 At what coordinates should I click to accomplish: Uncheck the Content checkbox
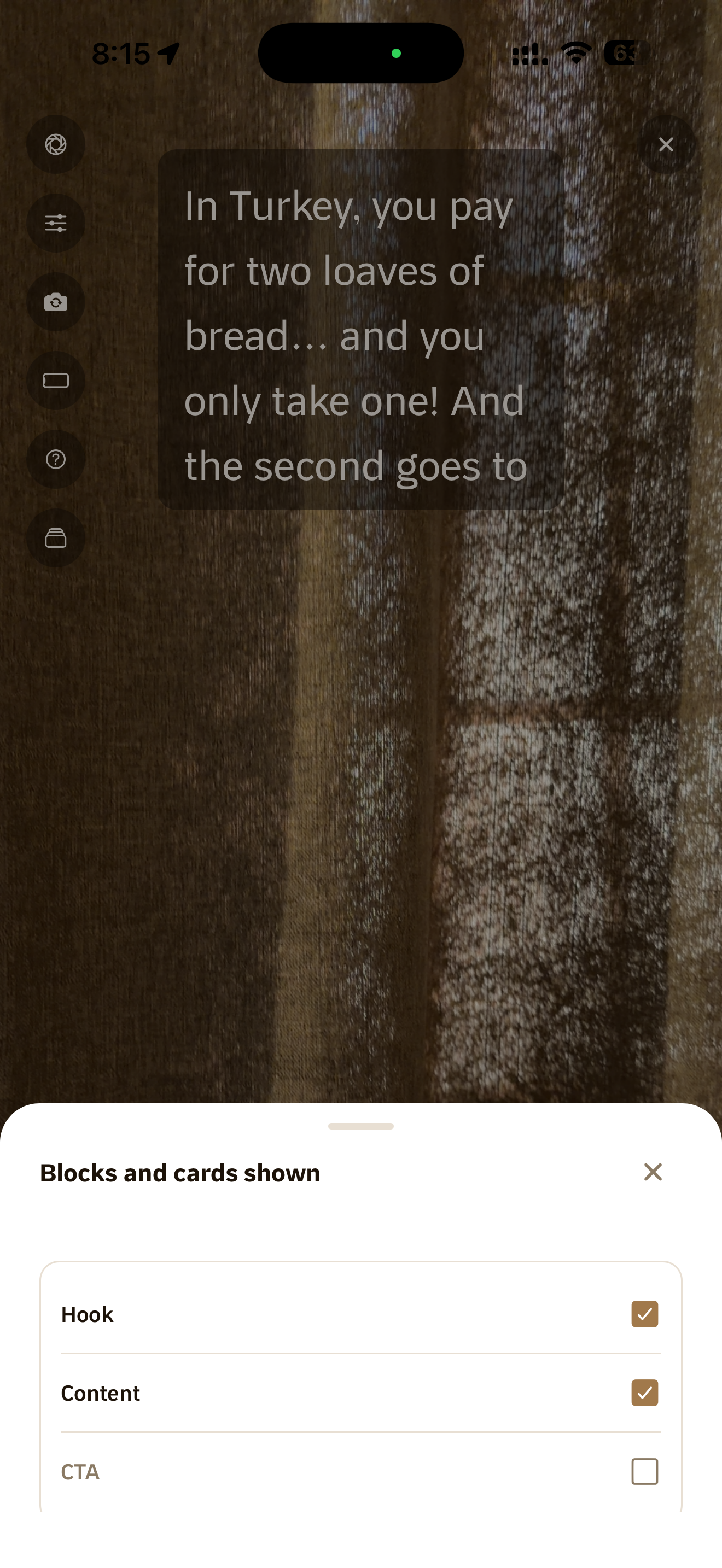(645, 1392)
